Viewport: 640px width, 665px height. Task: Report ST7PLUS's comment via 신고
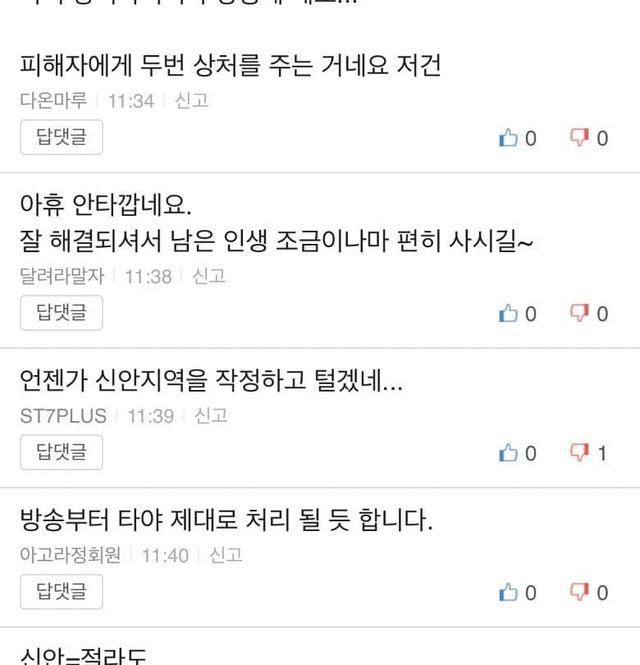(x=211, y=415)
